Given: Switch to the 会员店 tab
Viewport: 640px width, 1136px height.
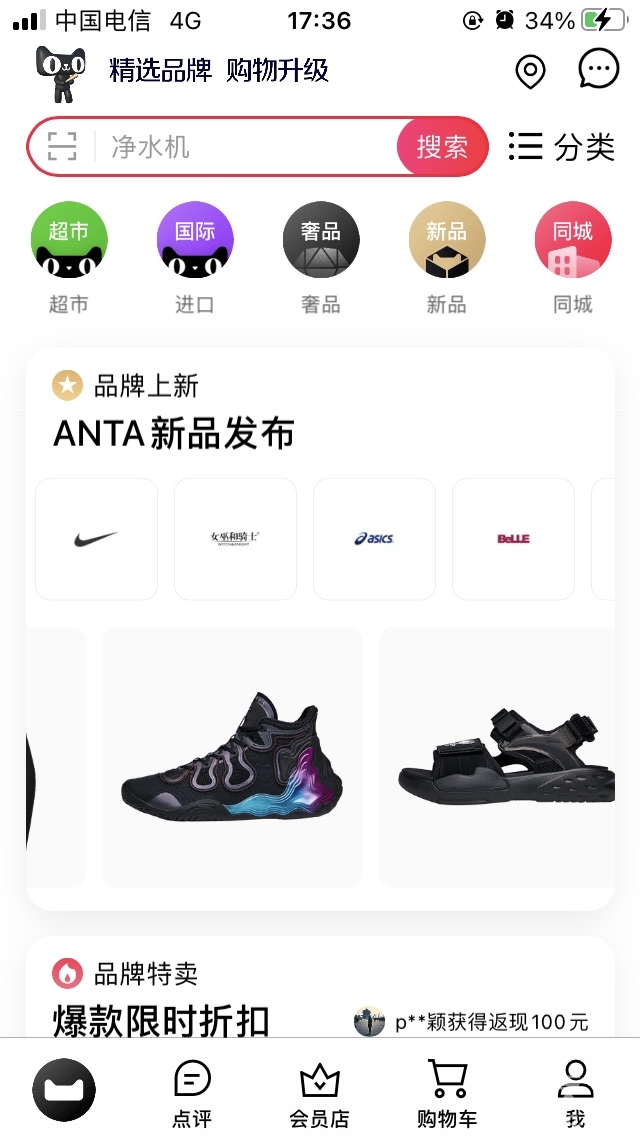Looking at the screenshot, I should [320, 1093].
